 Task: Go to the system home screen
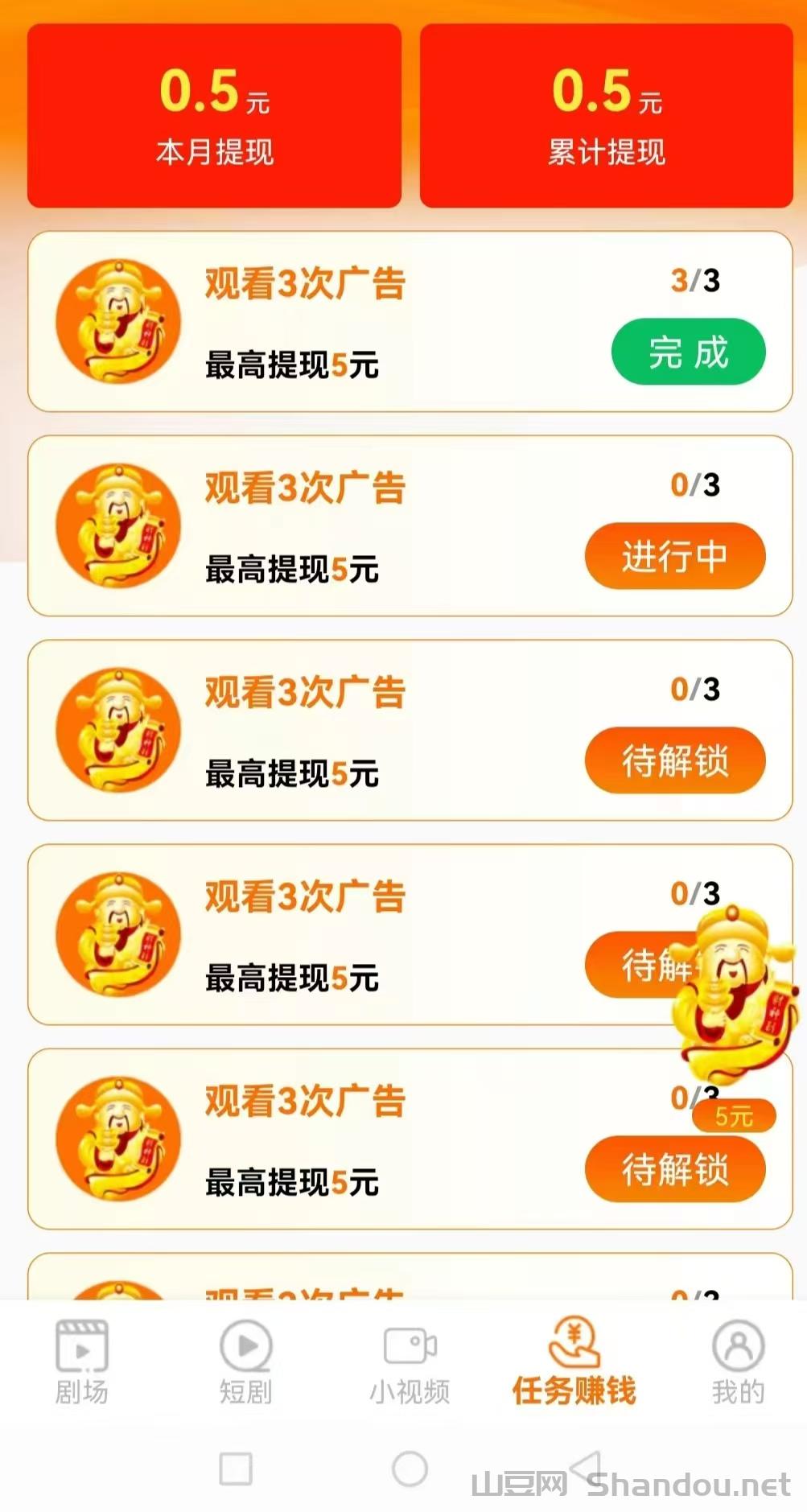[x=410, y=1469]
